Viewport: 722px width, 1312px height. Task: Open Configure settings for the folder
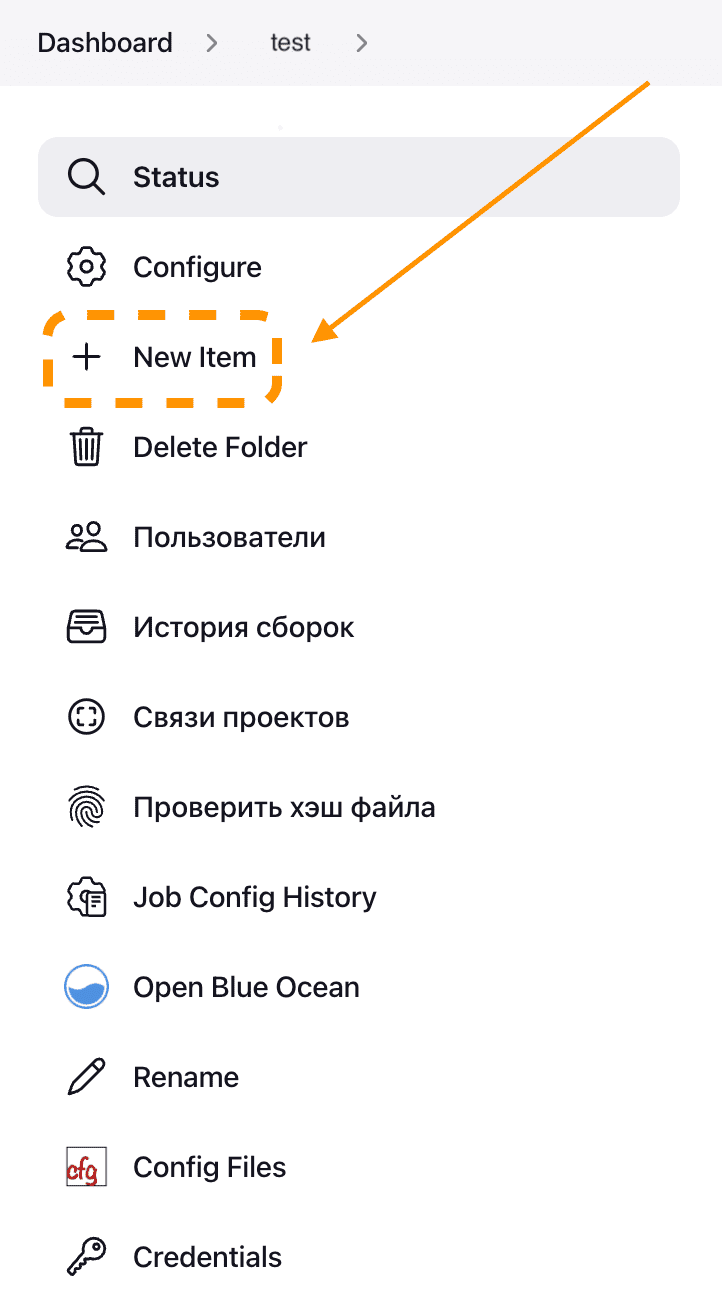click(197, 267)
